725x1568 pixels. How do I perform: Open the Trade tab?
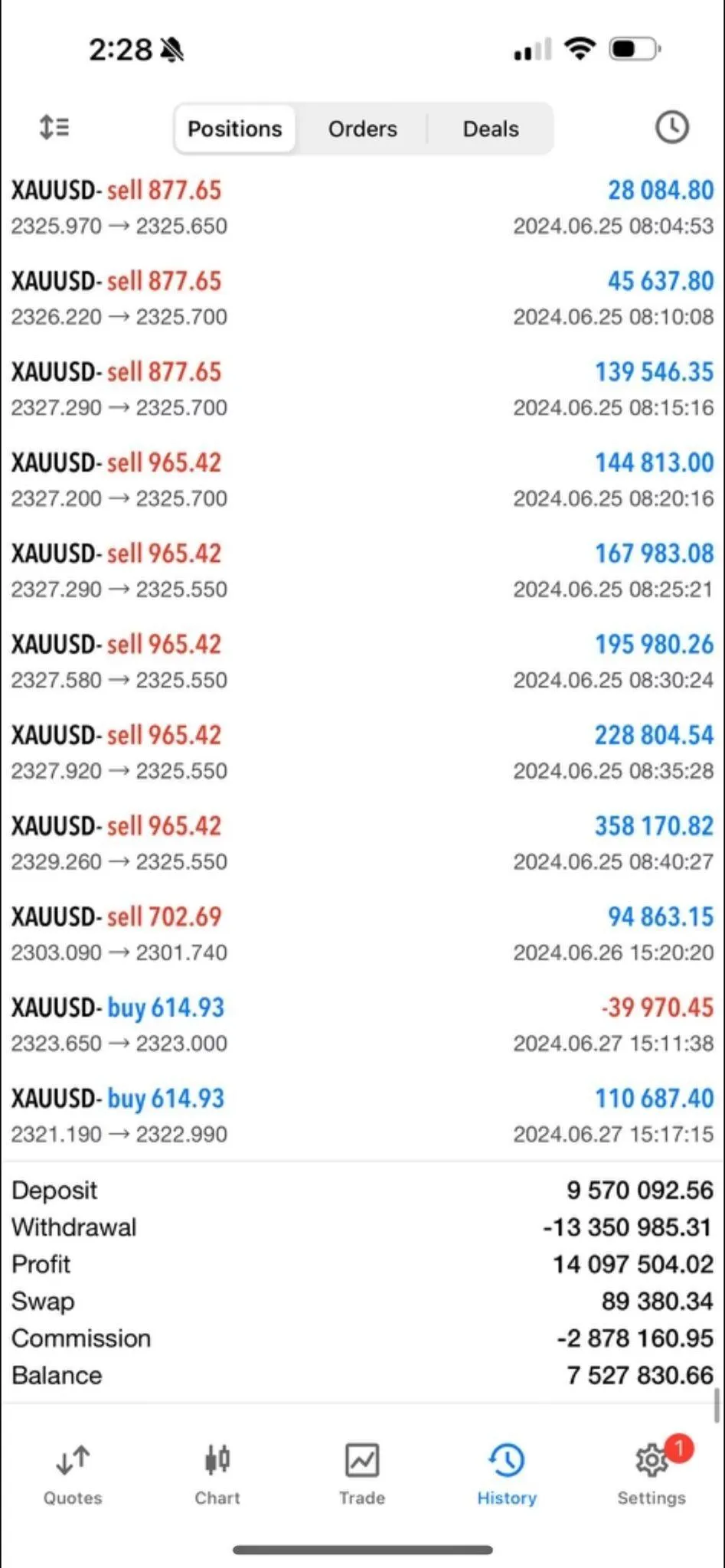click(362, 1475)
